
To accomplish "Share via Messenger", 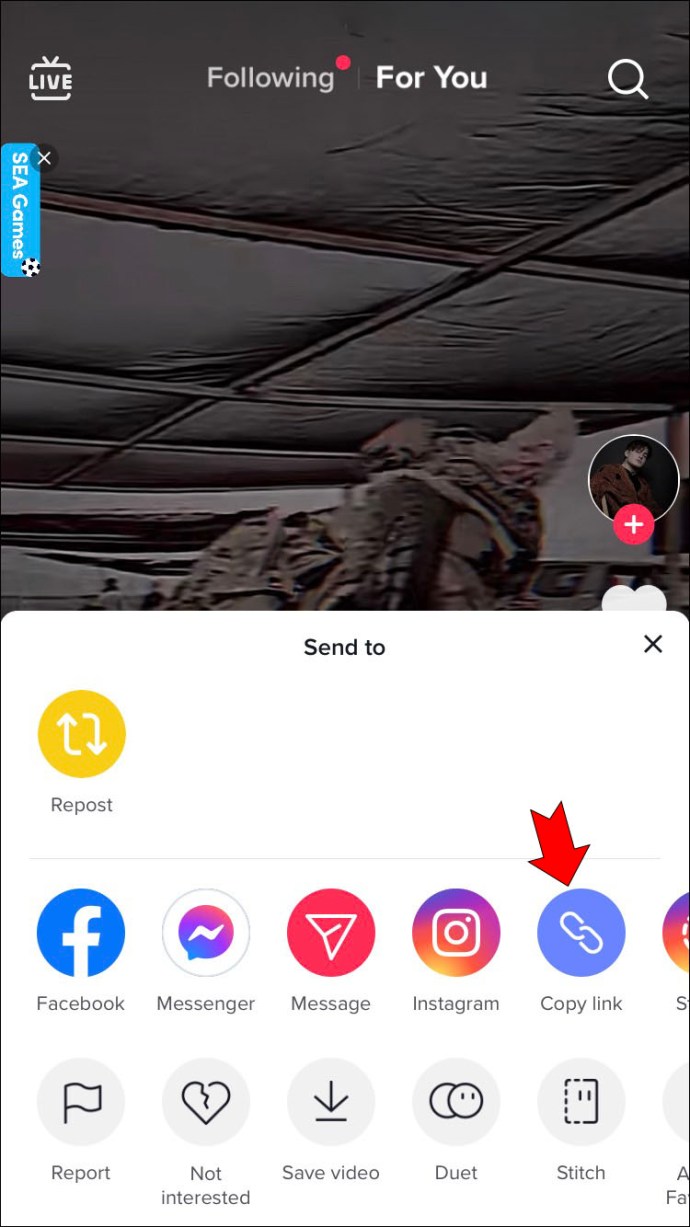I will (x=206, y=932).
